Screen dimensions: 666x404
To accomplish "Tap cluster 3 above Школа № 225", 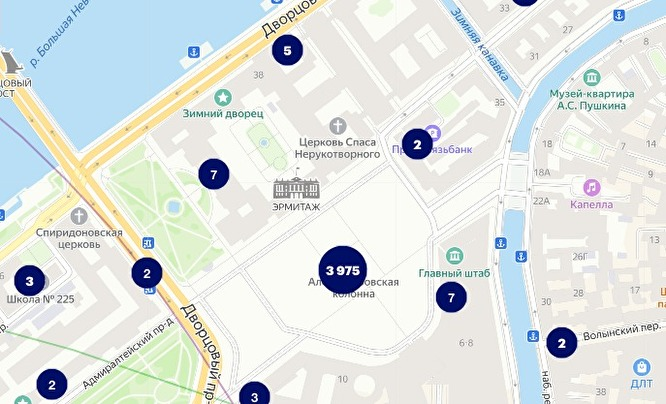I will 30,281.
